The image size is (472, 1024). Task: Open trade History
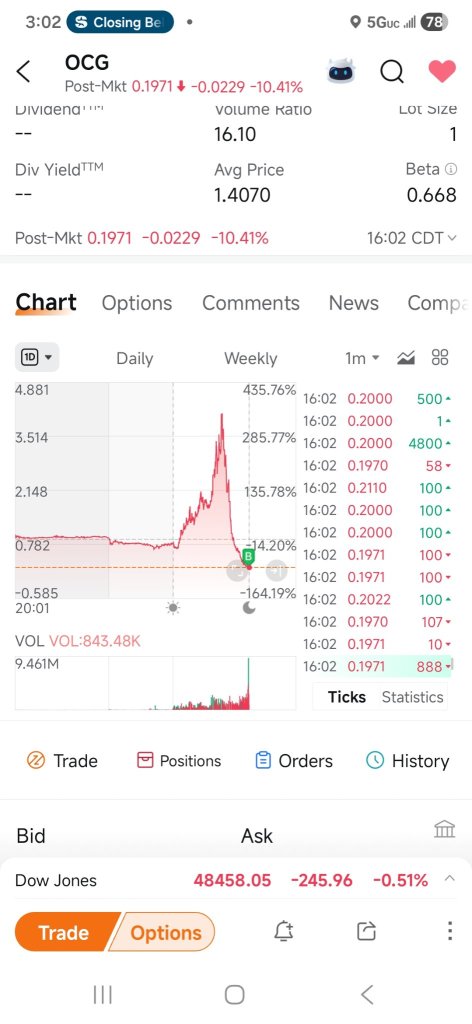coord(408,761)
